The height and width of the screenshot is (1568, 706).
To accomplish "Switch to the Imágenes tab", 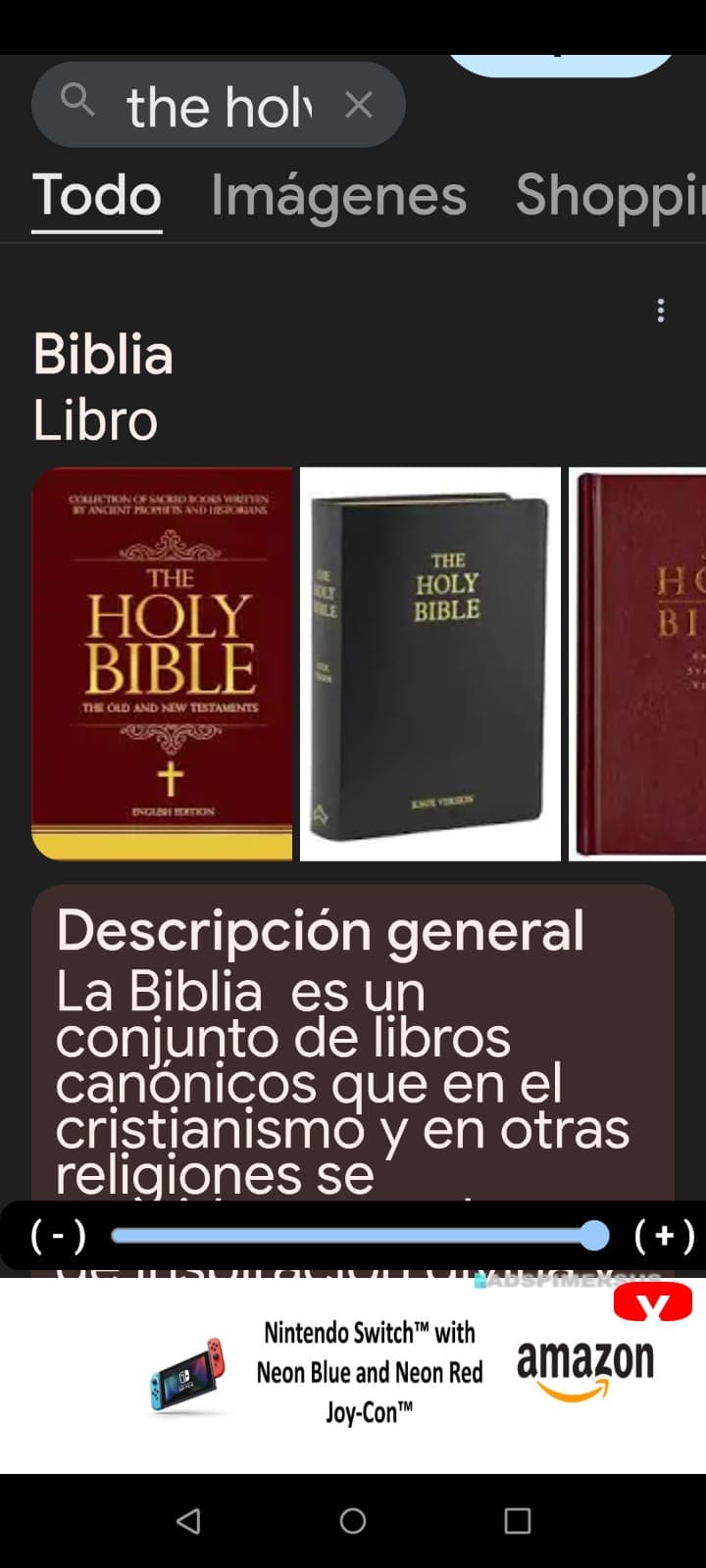I will coord(338,194).
